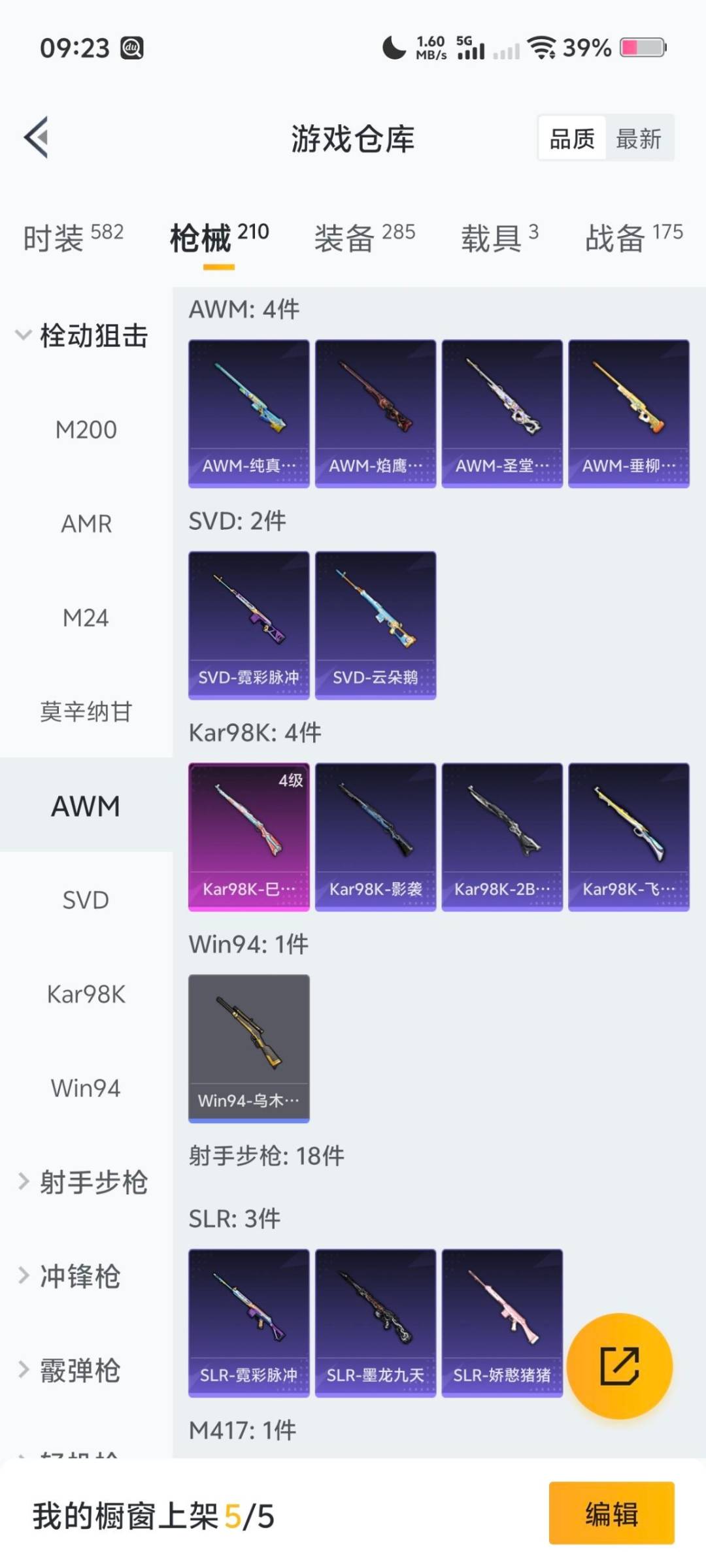Tap the 编辑 button

(x=611, y=1513)
